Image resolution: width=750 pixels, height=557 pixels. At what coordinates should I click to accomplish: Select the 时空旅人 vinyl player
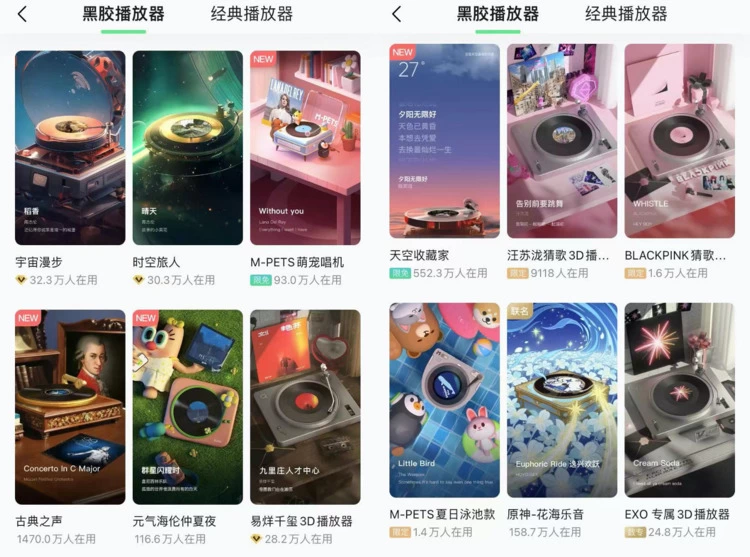click(x=187, y=148)
